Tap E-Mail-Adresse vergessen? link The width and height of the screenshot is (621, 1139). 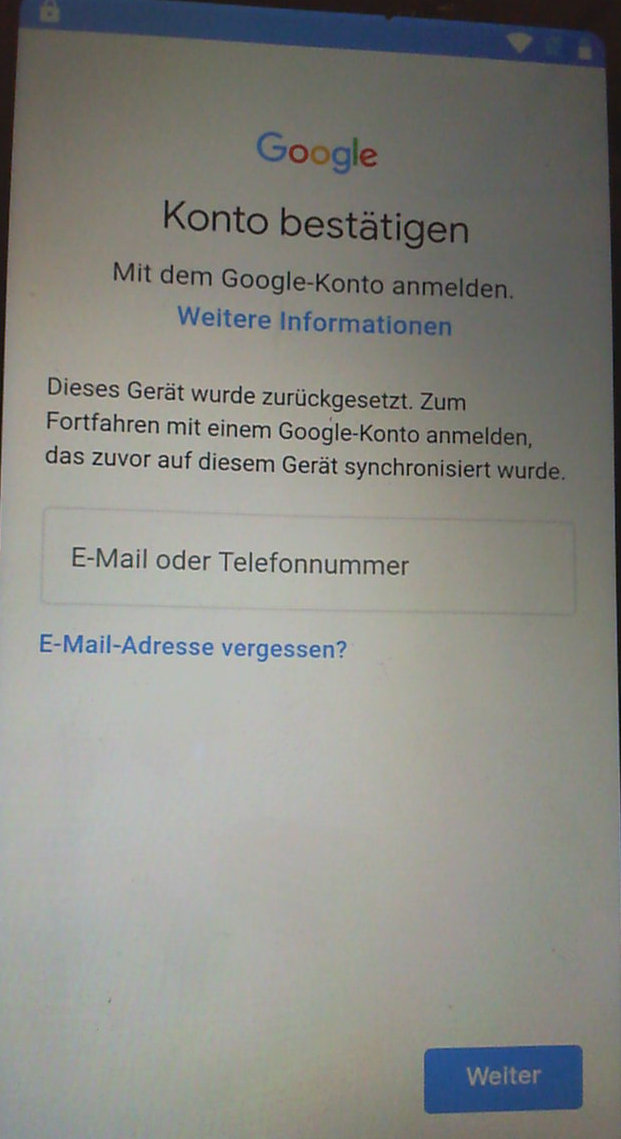point(193,647)
